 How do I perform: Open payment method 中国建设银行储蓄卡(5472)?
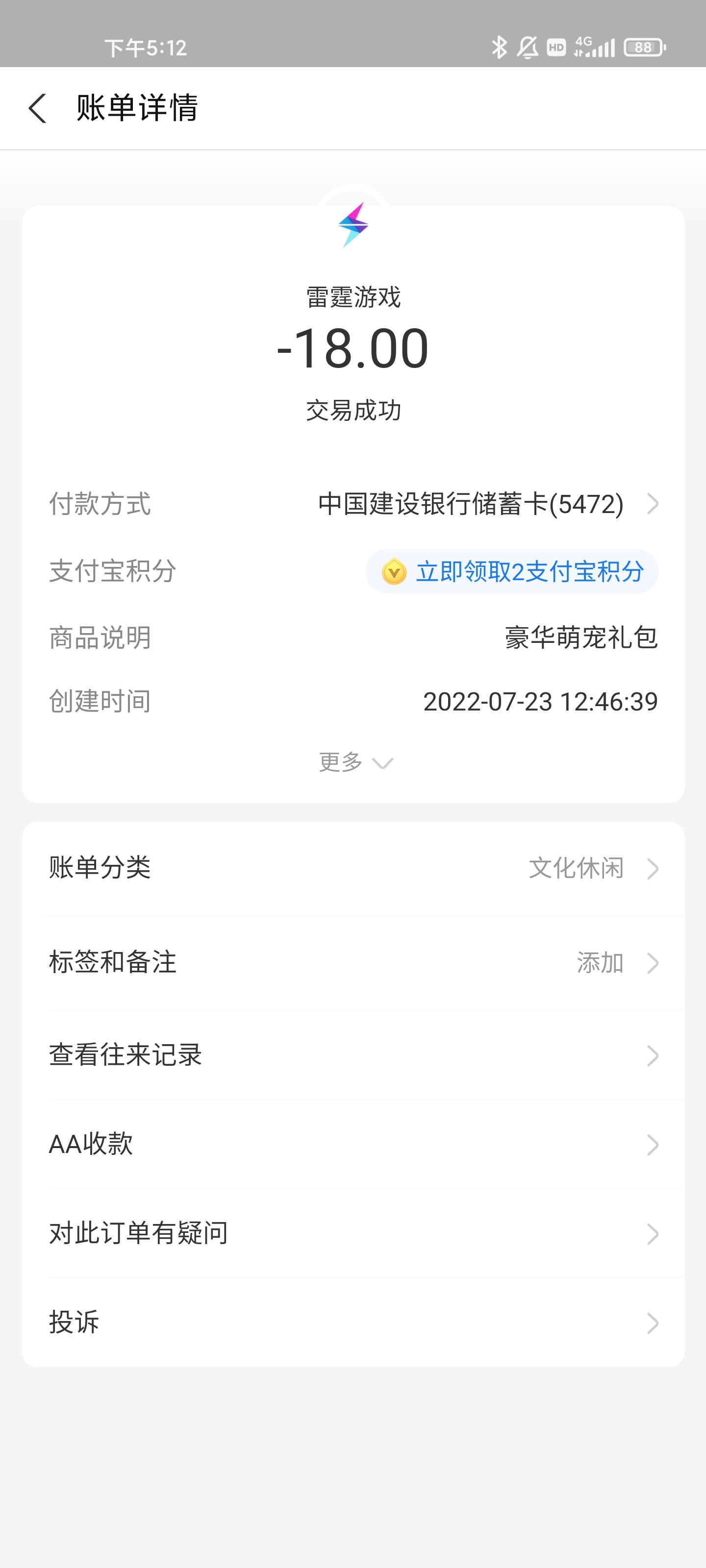[487, 504]
